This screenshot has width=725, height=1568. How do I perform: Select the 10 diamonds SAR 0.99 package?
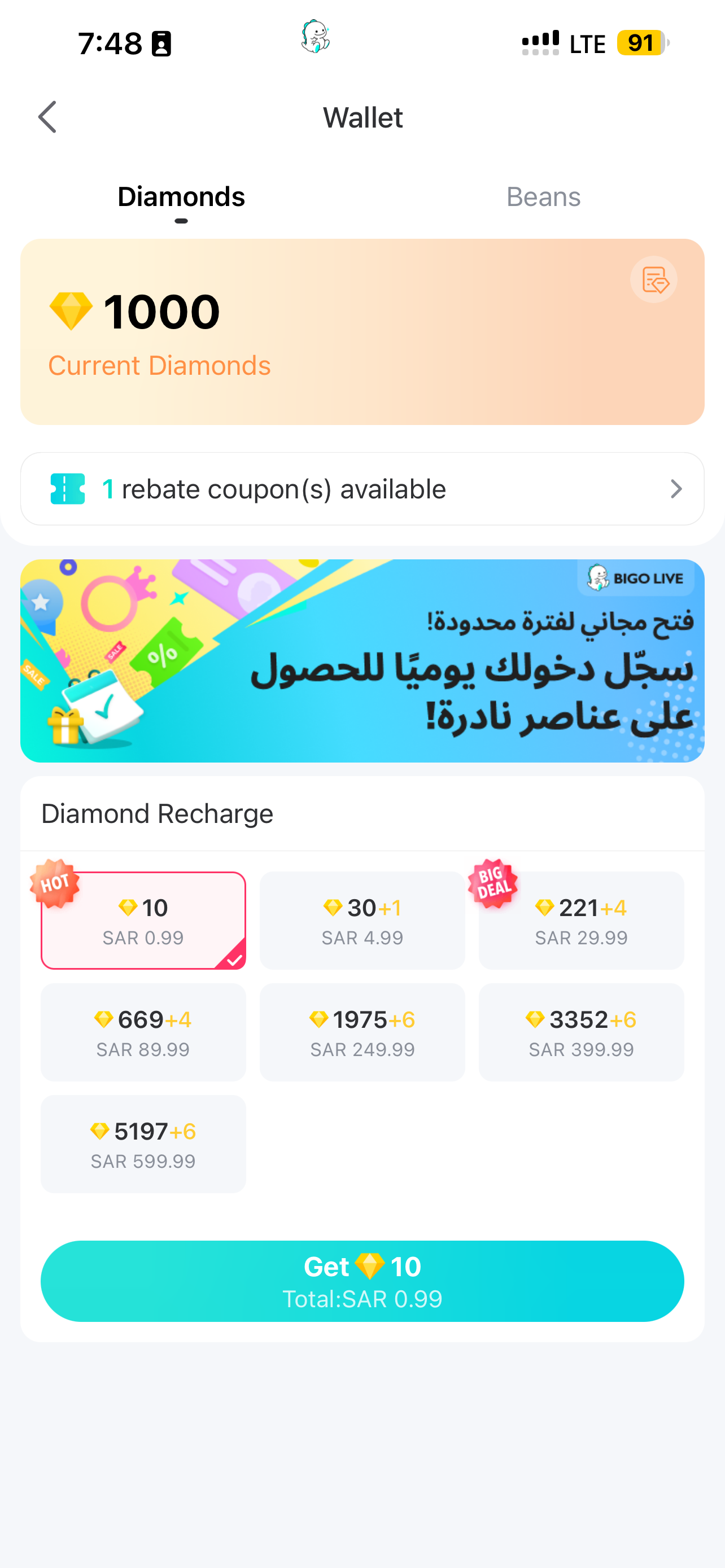(x=143, y=921)
